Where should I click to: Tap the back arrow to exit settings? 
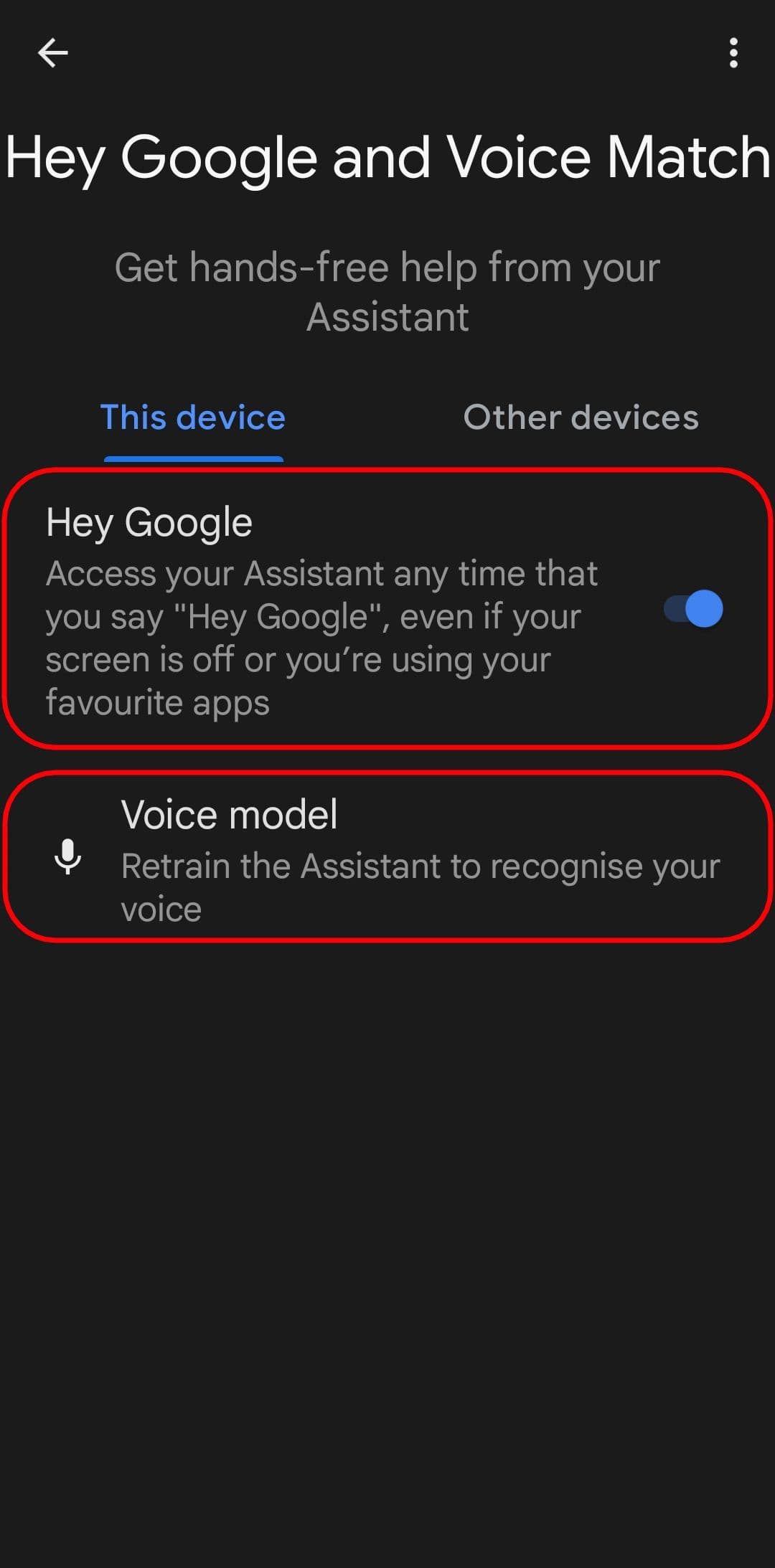coord(52,52)
